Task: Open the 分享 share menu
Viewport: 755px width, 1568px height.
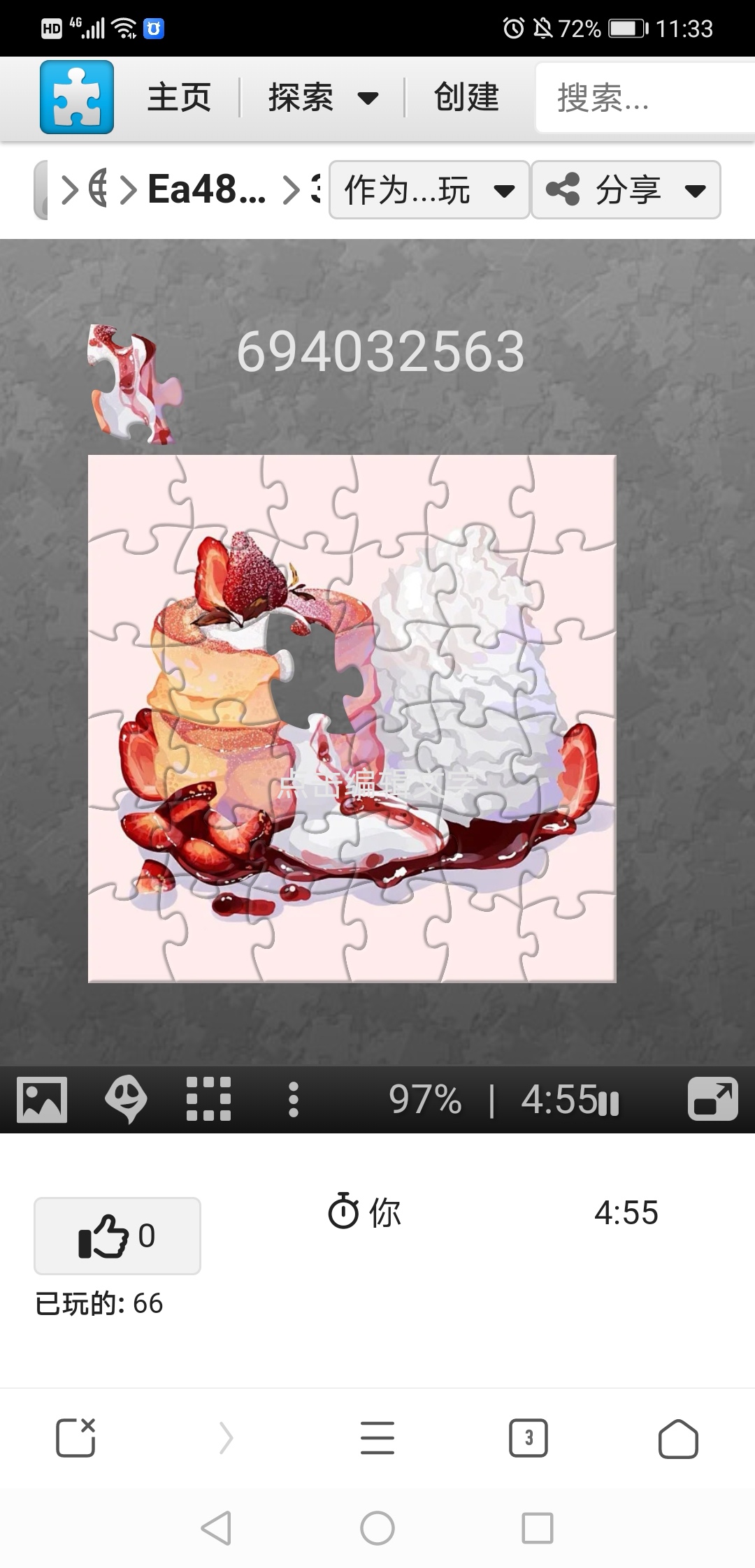Action: [626, 190]
